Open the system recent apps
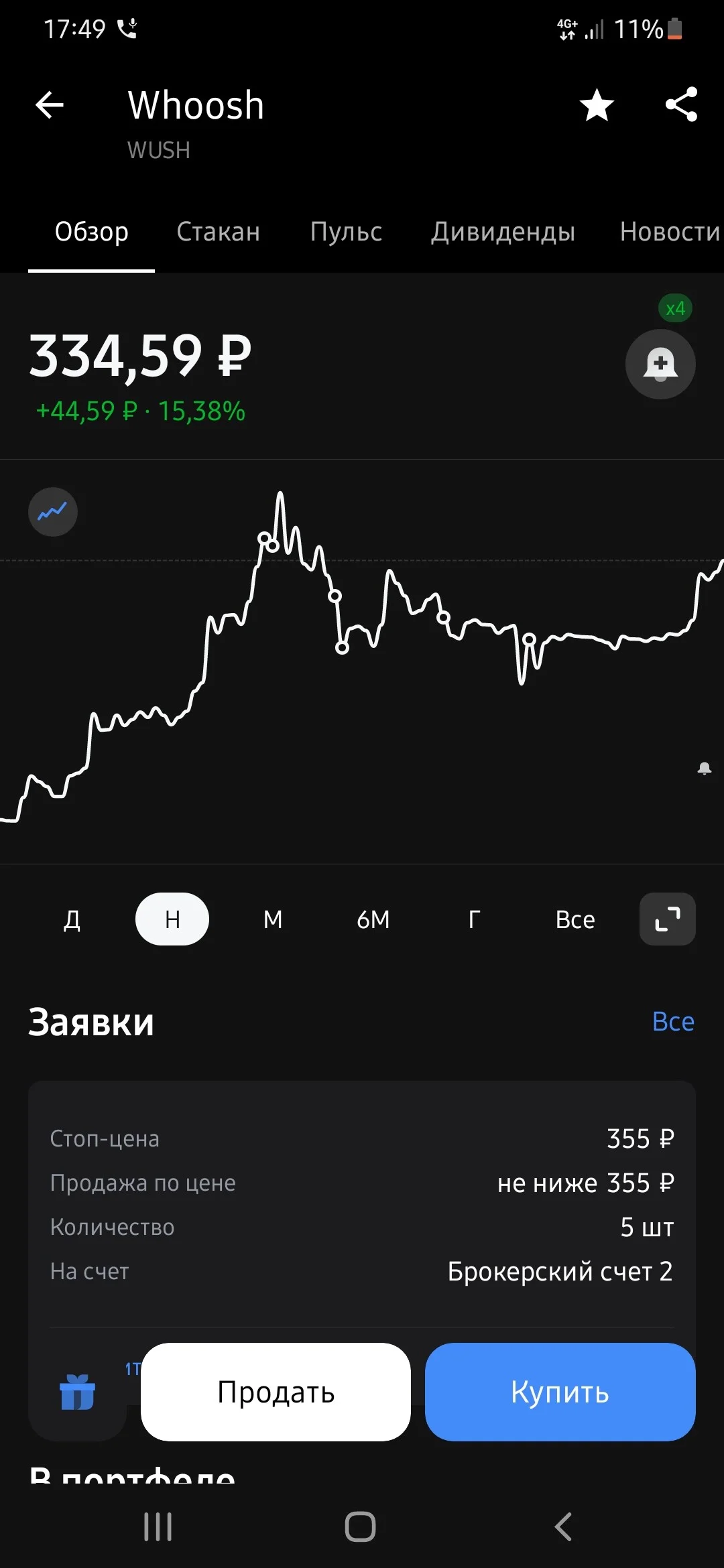This screenshot has height=1568, width=724. (158, 1526)
